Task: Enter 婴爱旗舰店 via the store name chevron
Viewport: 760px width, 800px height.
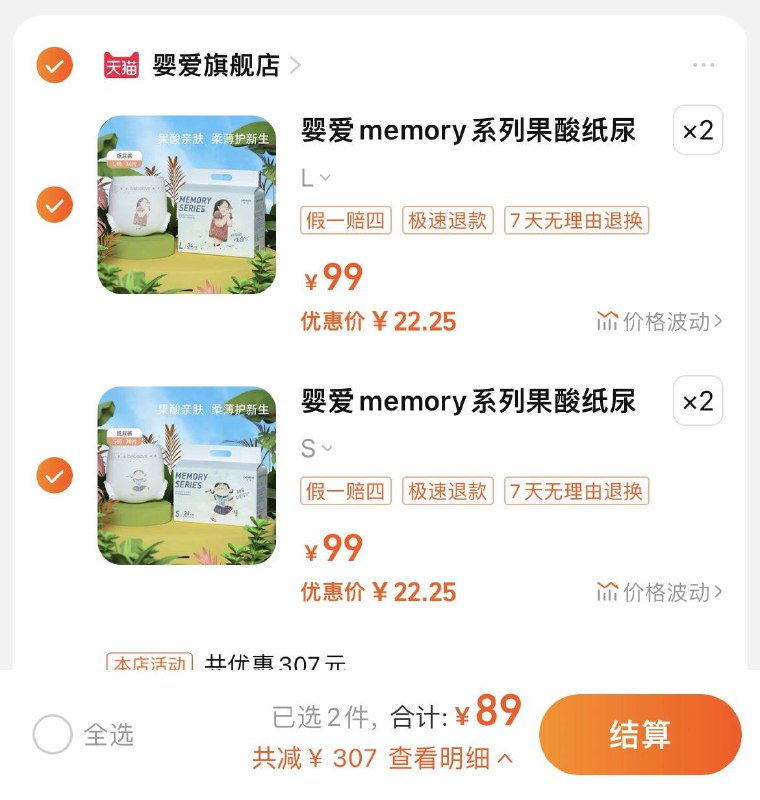Action: (295, 62)
